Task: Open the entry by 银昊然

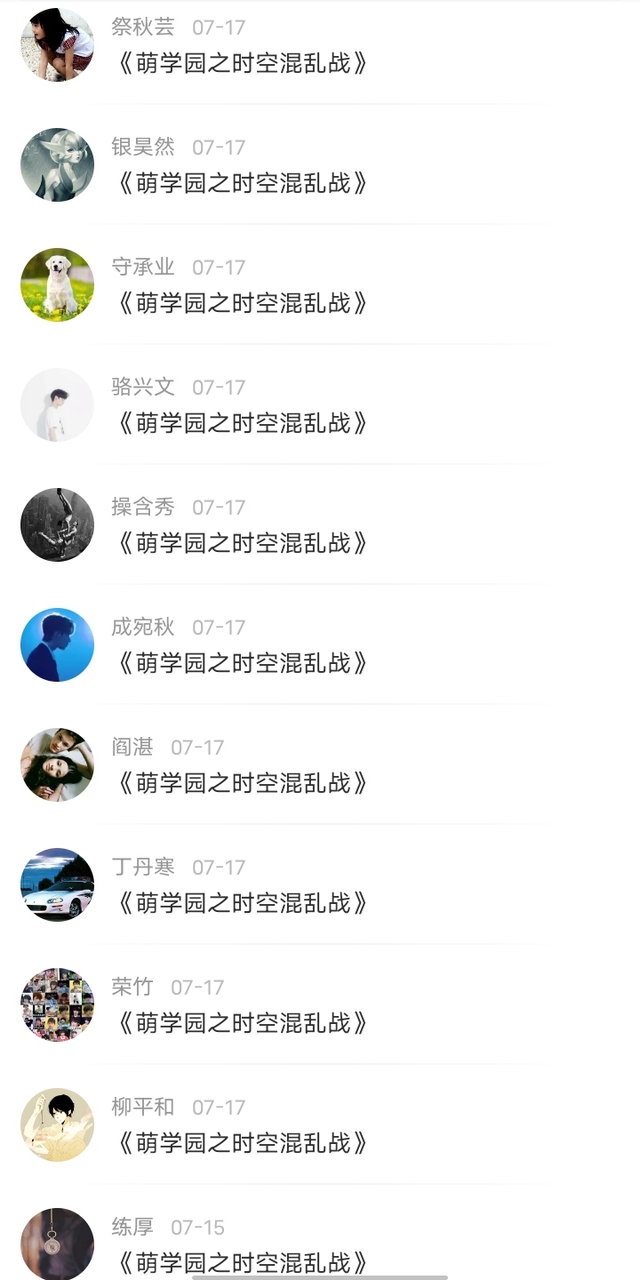Action: pyautogui.click(x=320, y=165)
